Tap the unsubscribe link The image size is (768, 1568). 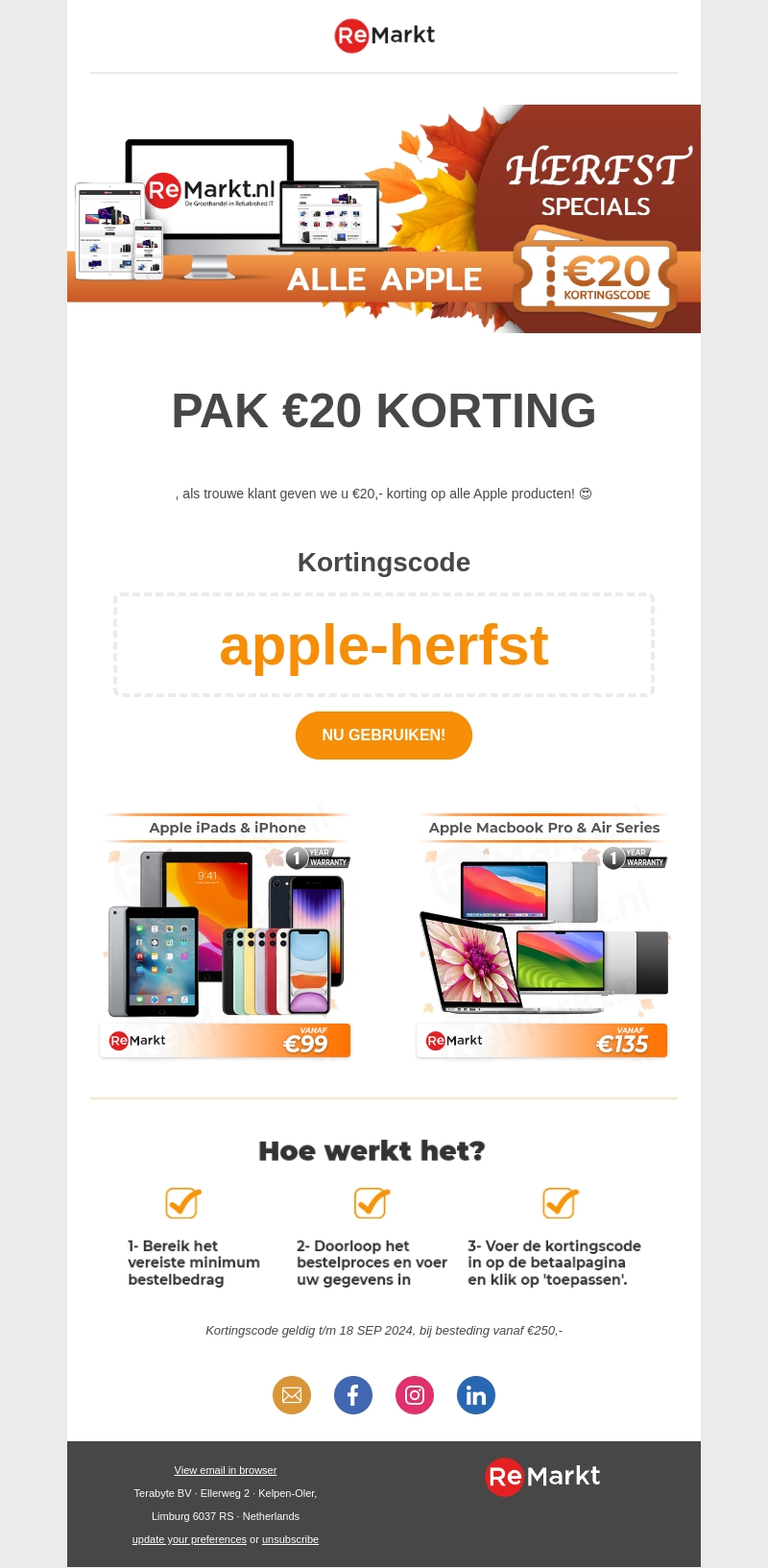click(x=290, y=1539)
